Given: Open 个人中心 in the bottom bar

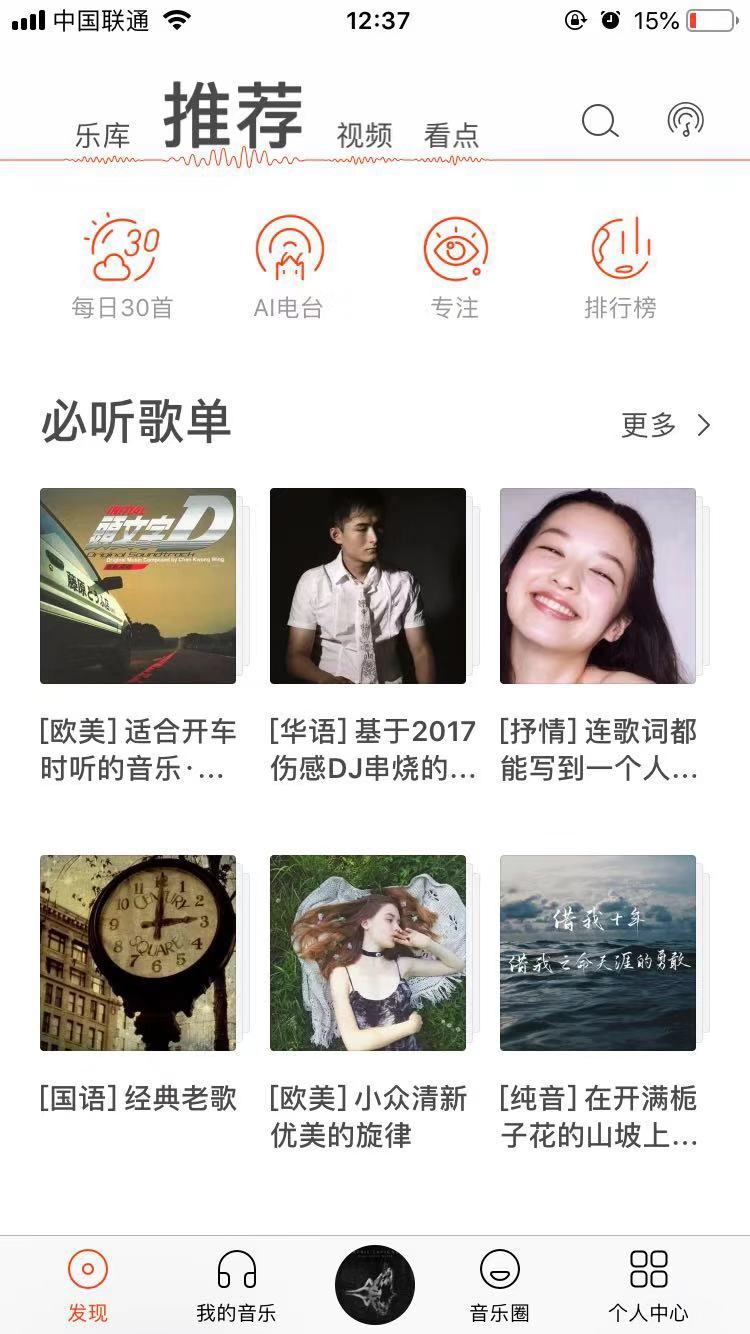Looking at the screenshot, I should (648, 1286).
